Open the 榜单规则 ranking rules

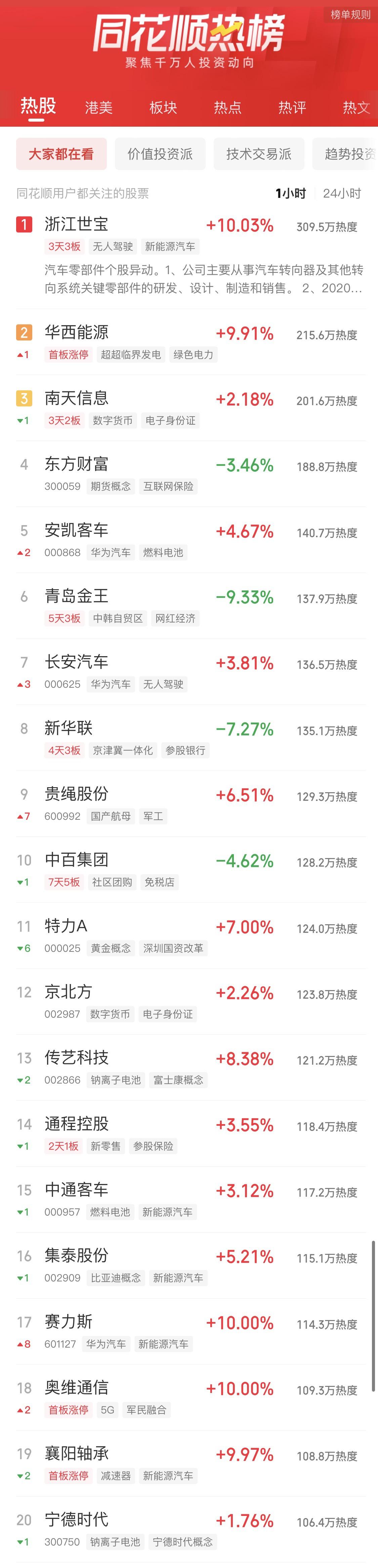point(350,14)
